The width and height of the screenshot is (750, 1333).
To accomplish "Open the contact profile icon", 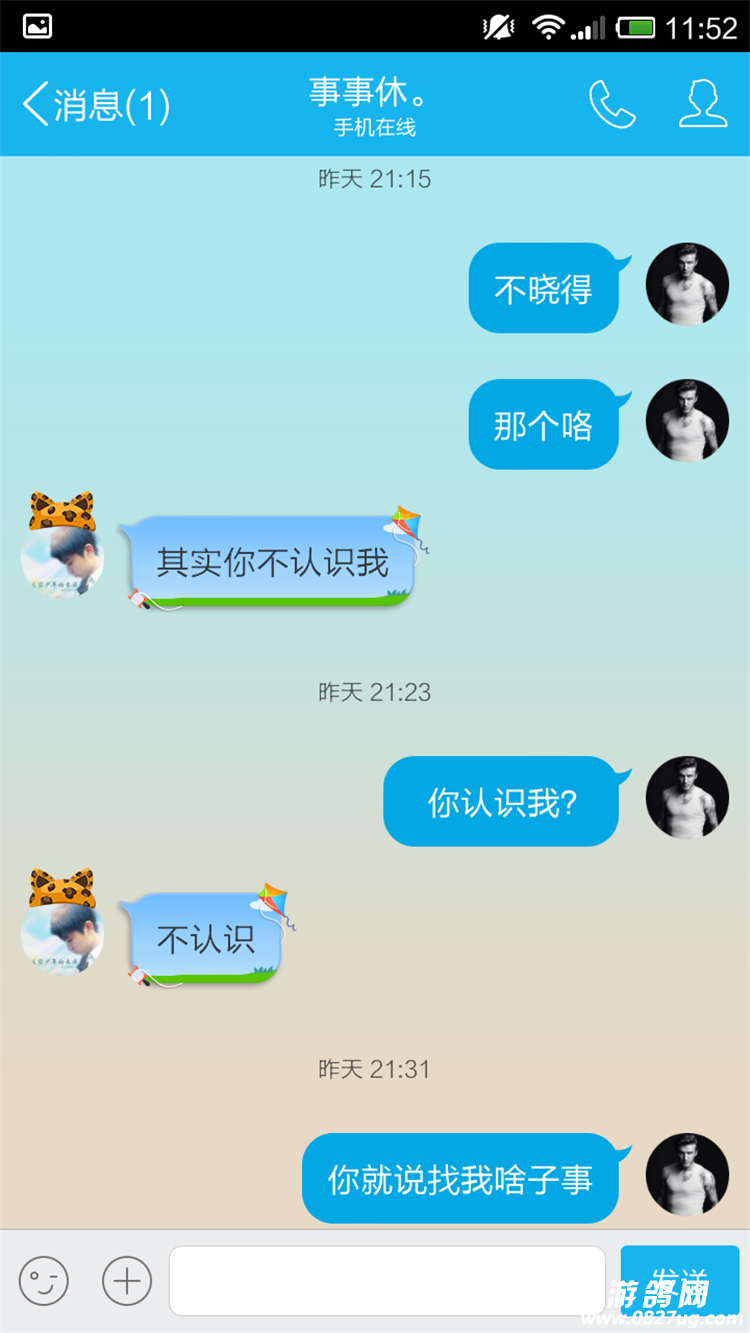I will pyautogui.click(x=702, y=104).
